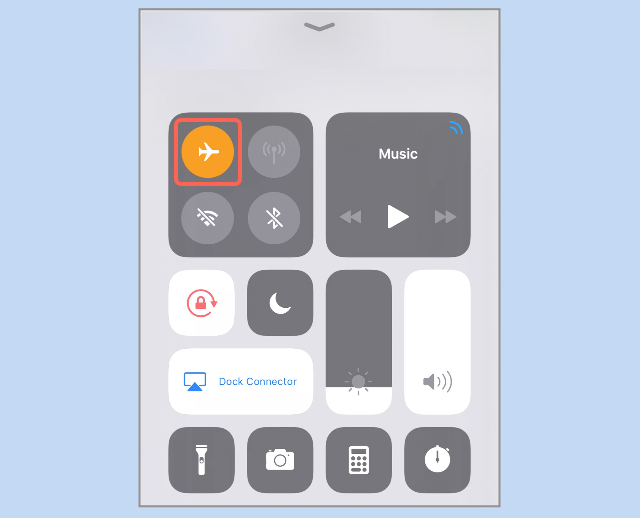Open the camera
Viewport: 640px width, 518px height.
[280, 459]
